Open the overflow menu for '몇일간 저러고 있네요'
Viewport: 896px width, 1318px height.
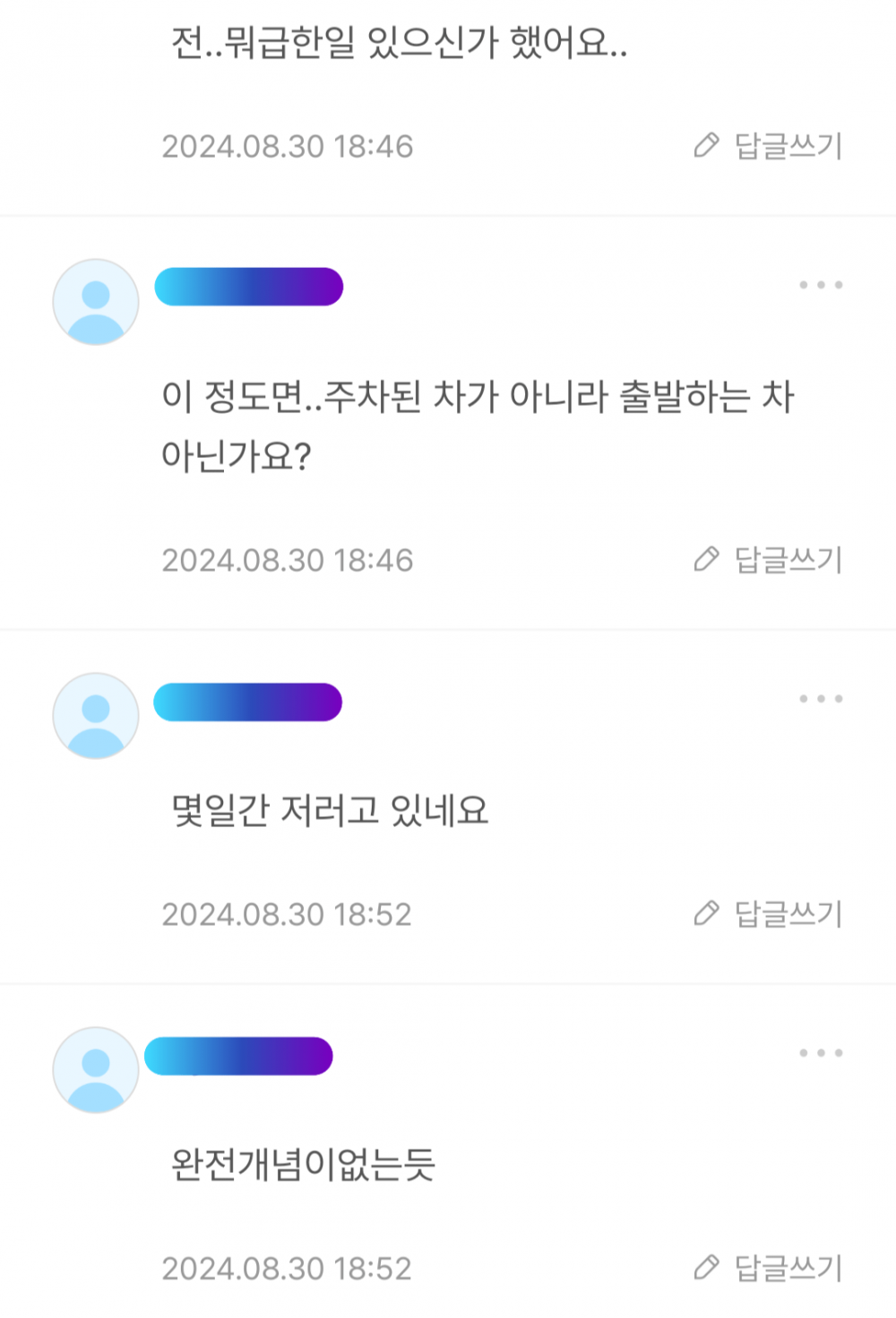[821, 699]
